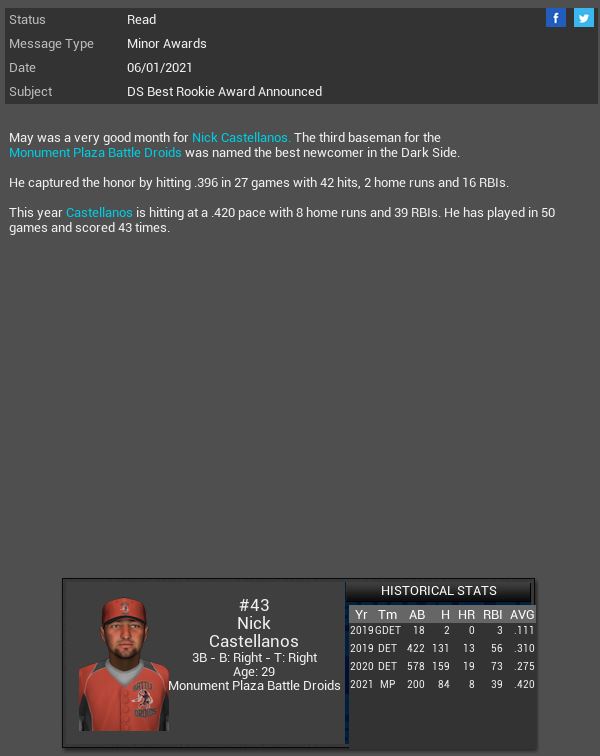Share this award on Twitter
This screenshot has height=756, width=600.
(583, 18)
